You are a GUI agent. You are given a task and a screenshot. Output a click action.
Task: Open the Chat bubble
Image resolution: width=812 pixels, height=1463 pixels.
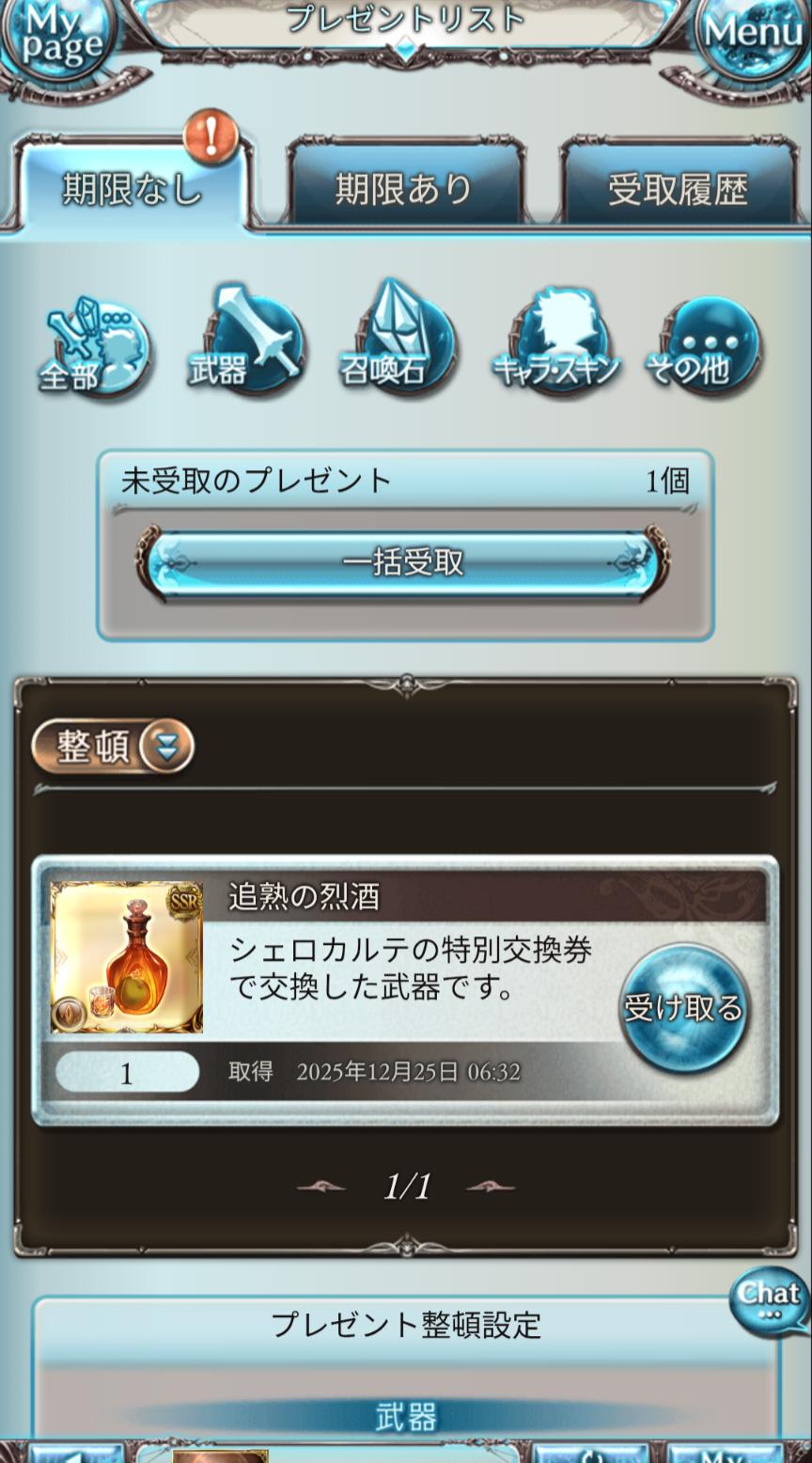click(768, 1298)
